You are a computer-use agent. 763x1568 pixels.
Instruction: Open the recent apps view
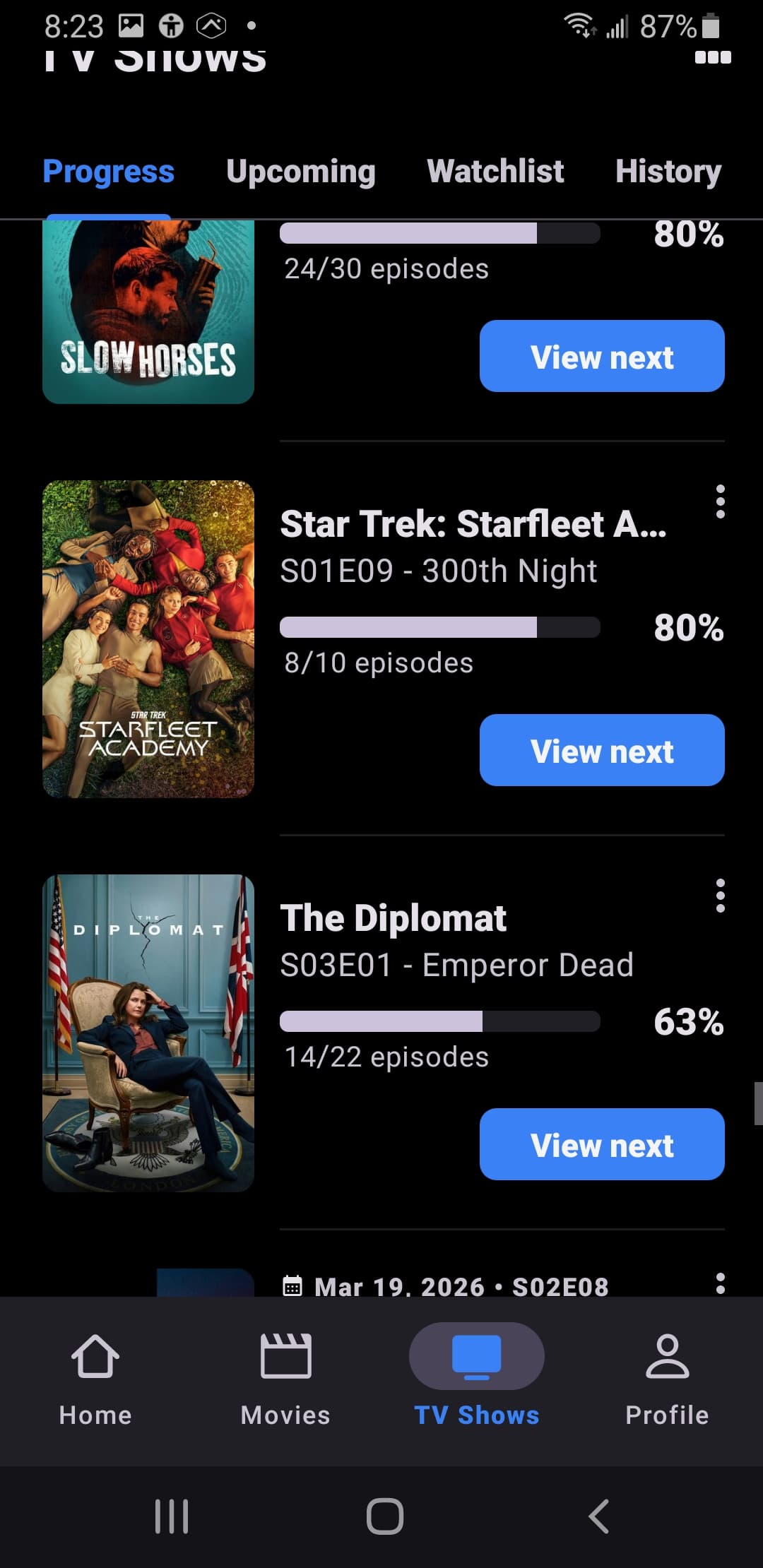[172, 1516]
